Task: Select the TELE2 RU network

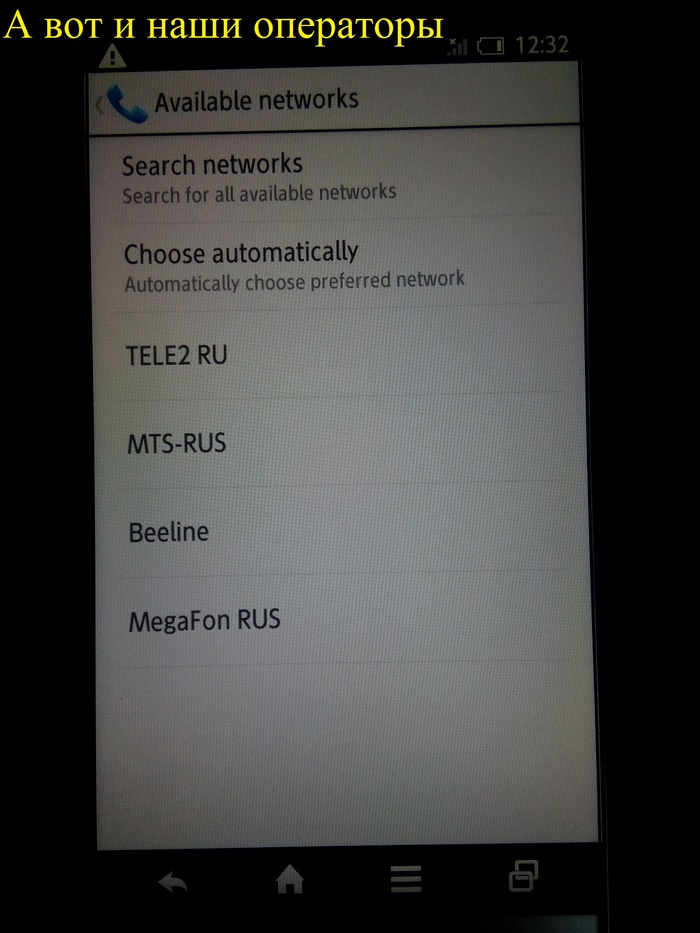Action: tap(178, 354)
